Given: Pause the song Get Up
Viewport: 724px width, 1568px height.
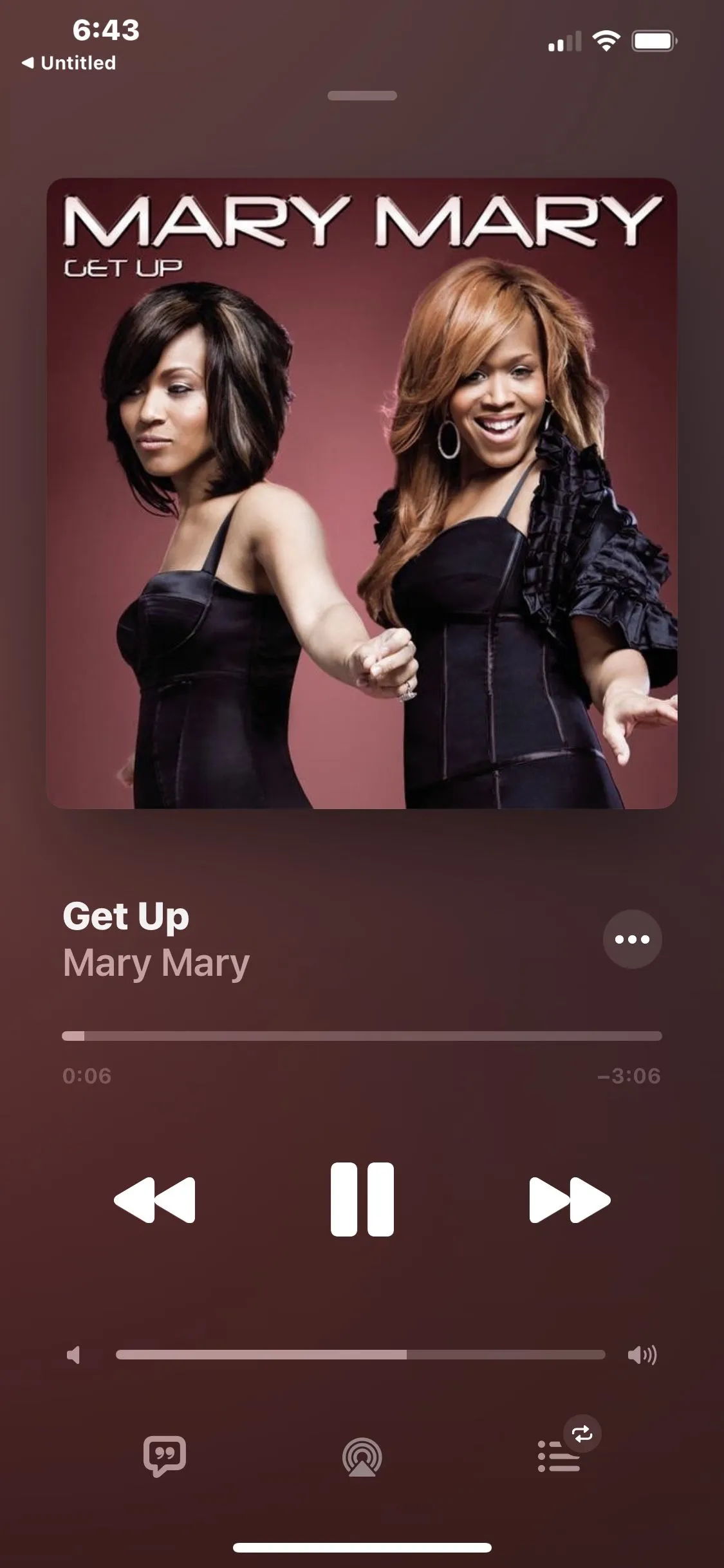Looking at the screenshot, I should tap(362, 1200).
